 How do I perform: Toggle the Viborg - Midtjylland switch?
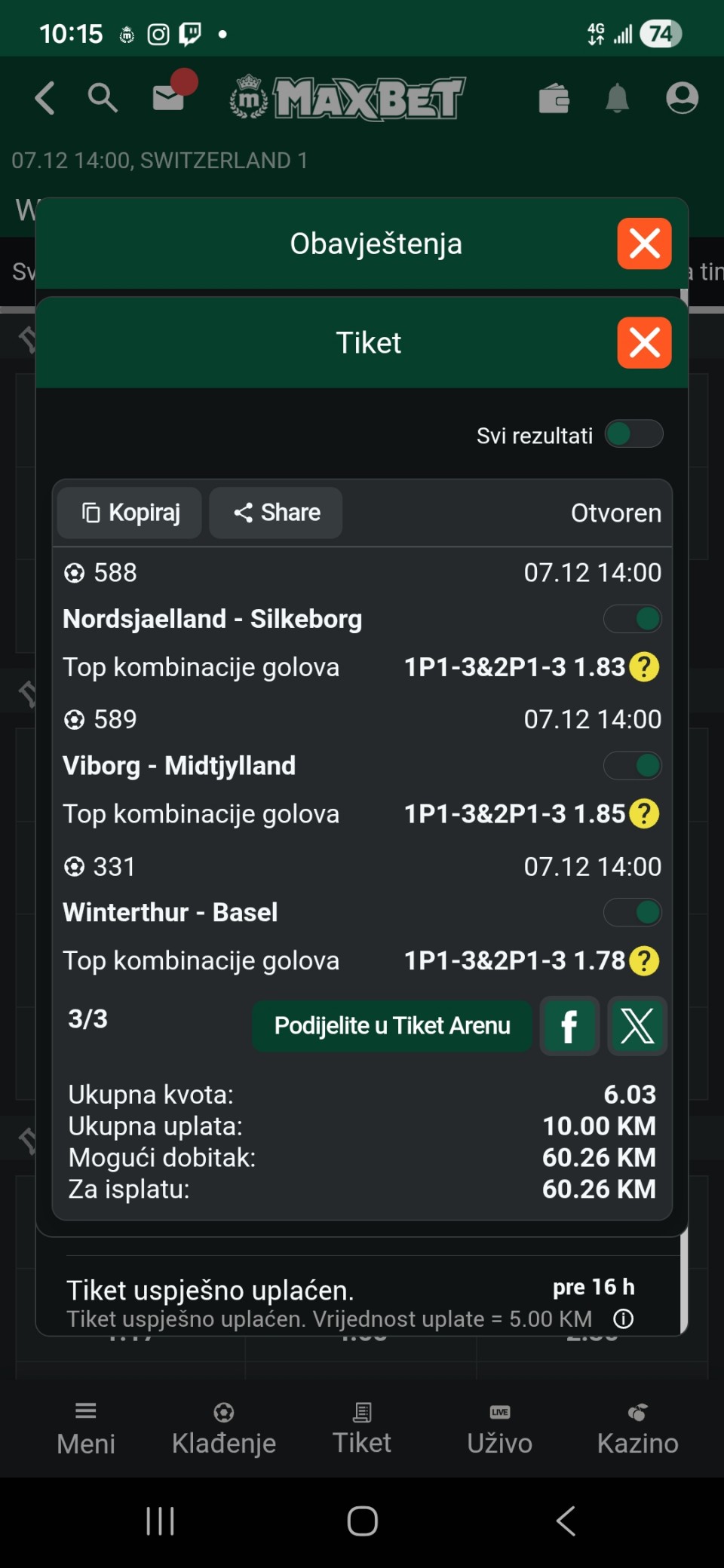(x=633, y=766)
